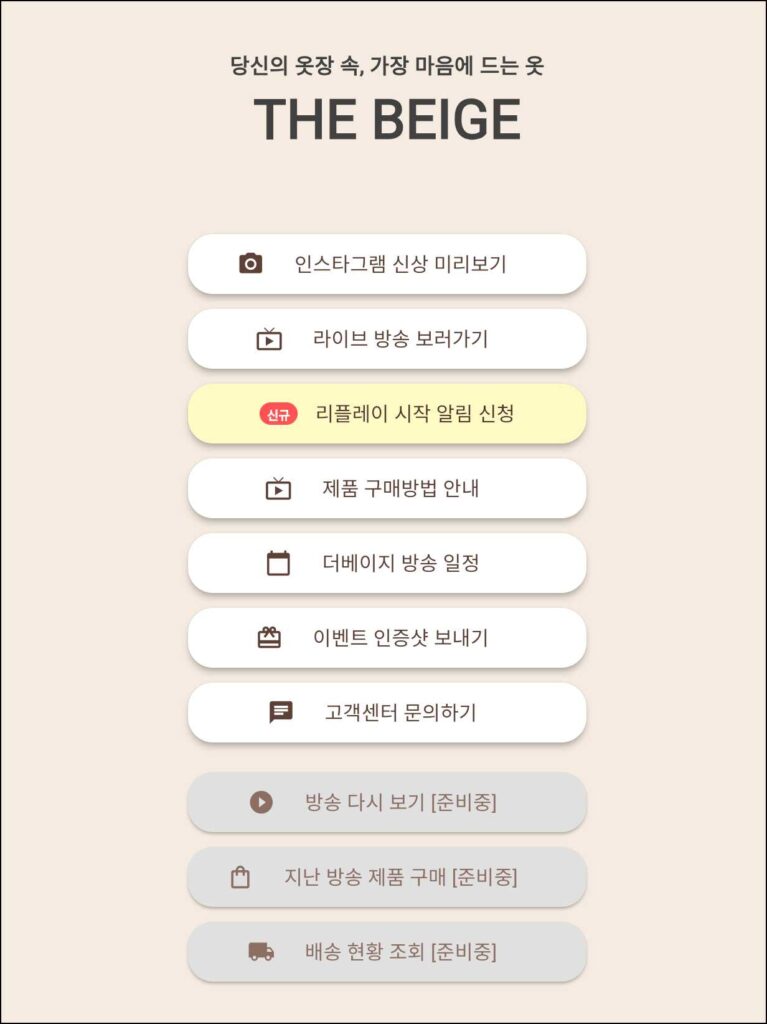Tap 방송 다시 보기 [준비중] button
Viewport: 767px width, 1024px height.
point(387,802)
